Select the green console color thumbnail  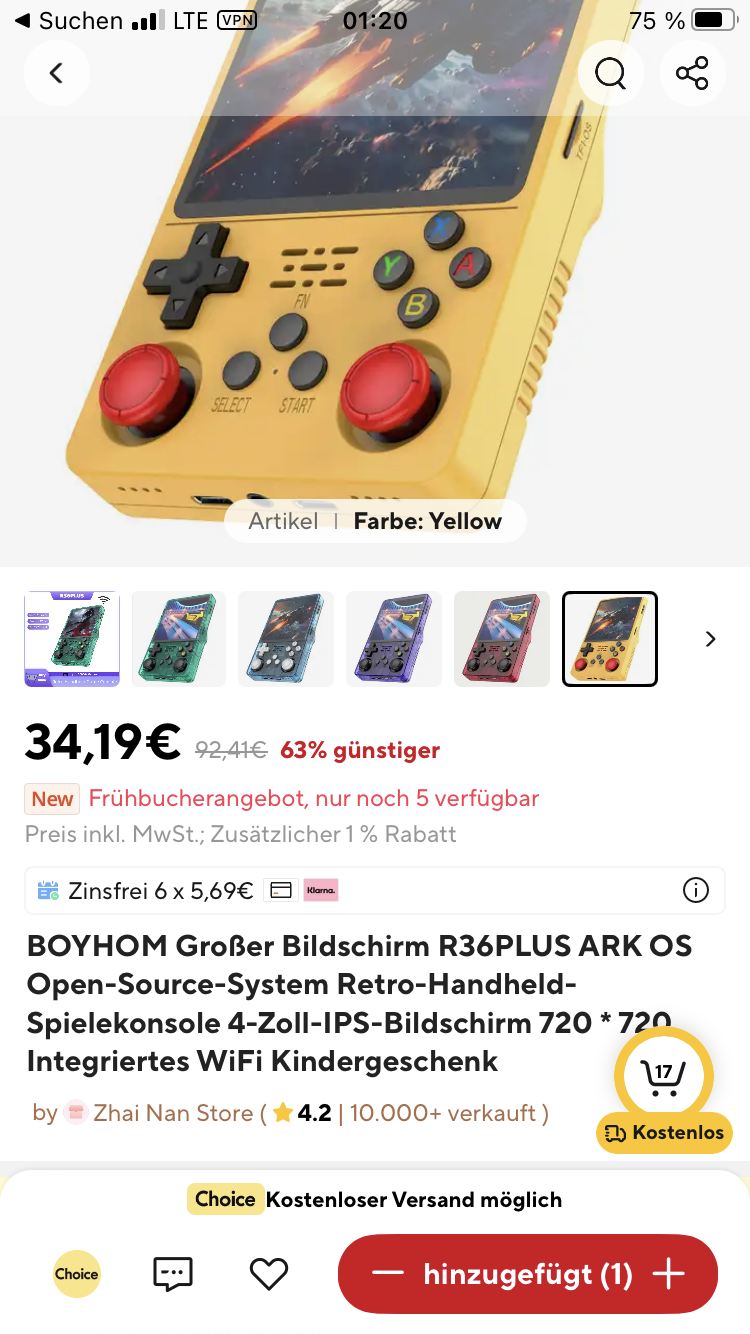click(x=179, y=639)
